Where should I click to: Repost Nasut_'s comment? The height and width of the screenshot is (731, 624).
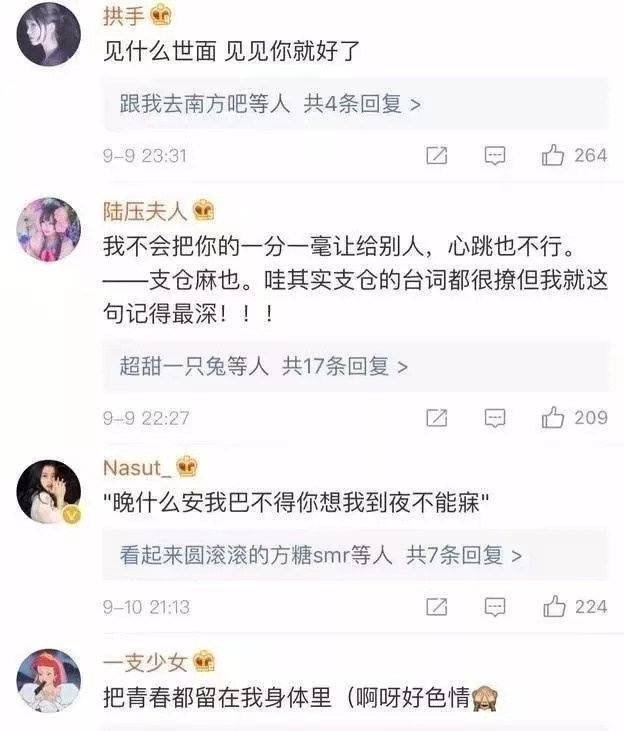point(436,606)
